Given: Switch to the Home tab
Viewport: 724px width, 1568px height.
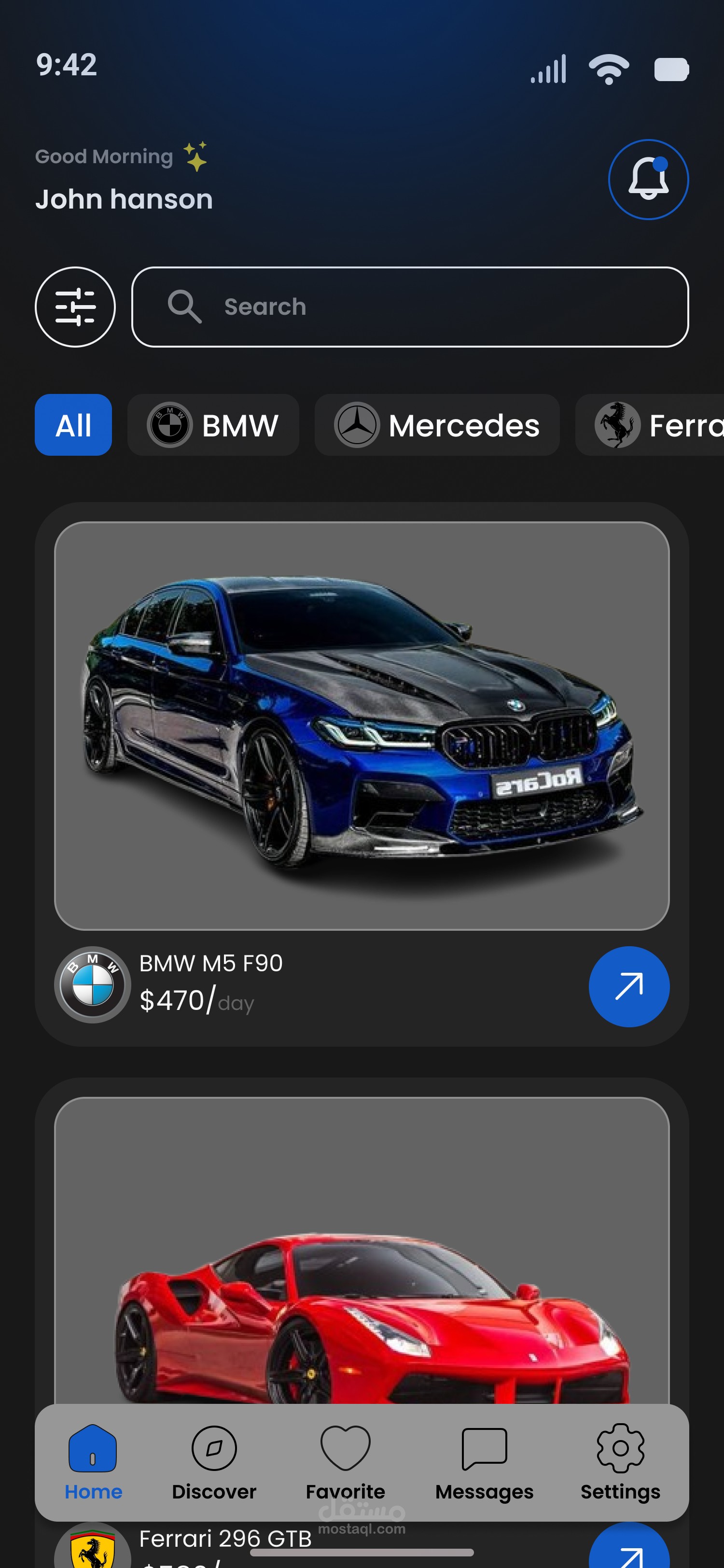Looking at the screenshot, I should 93,1463.
